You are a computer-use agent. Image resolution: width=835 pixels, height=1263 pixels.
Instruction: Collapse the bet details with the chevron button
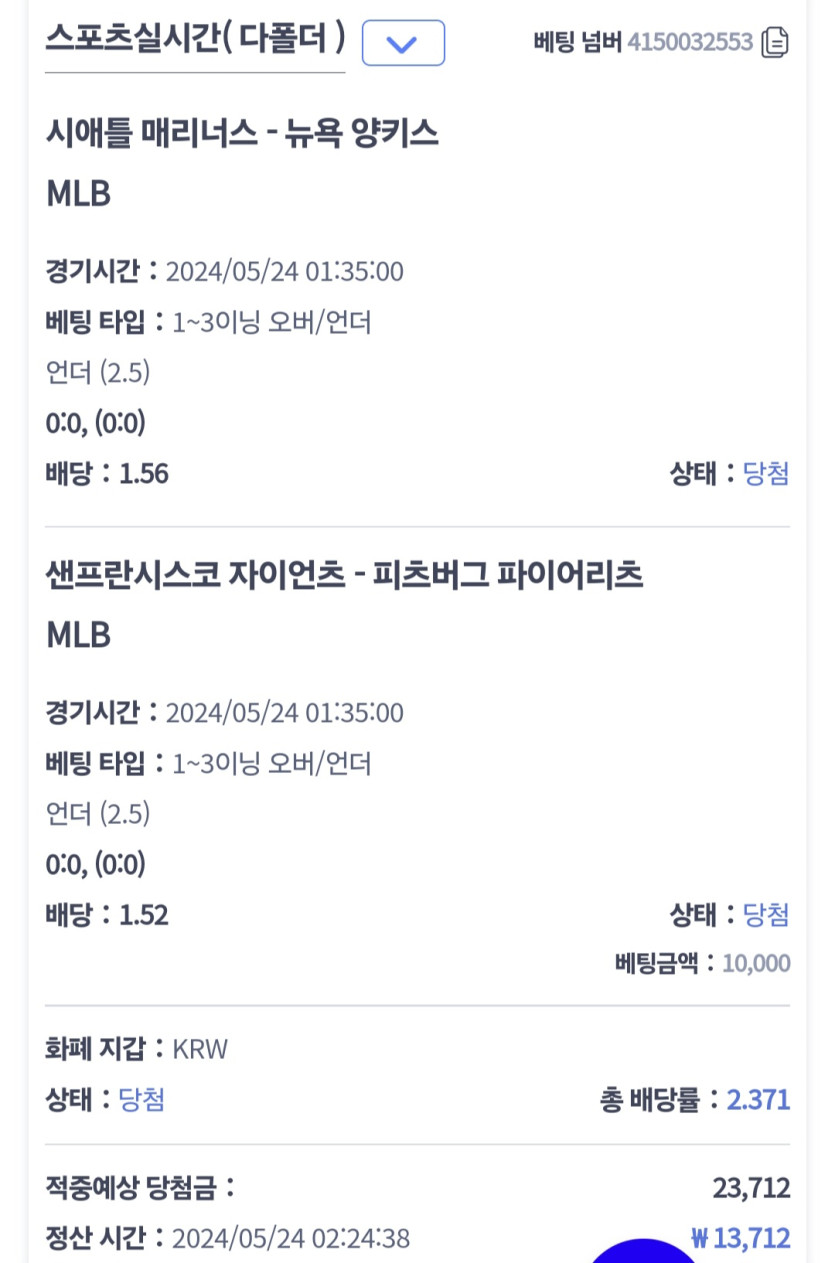pos(403,43)
